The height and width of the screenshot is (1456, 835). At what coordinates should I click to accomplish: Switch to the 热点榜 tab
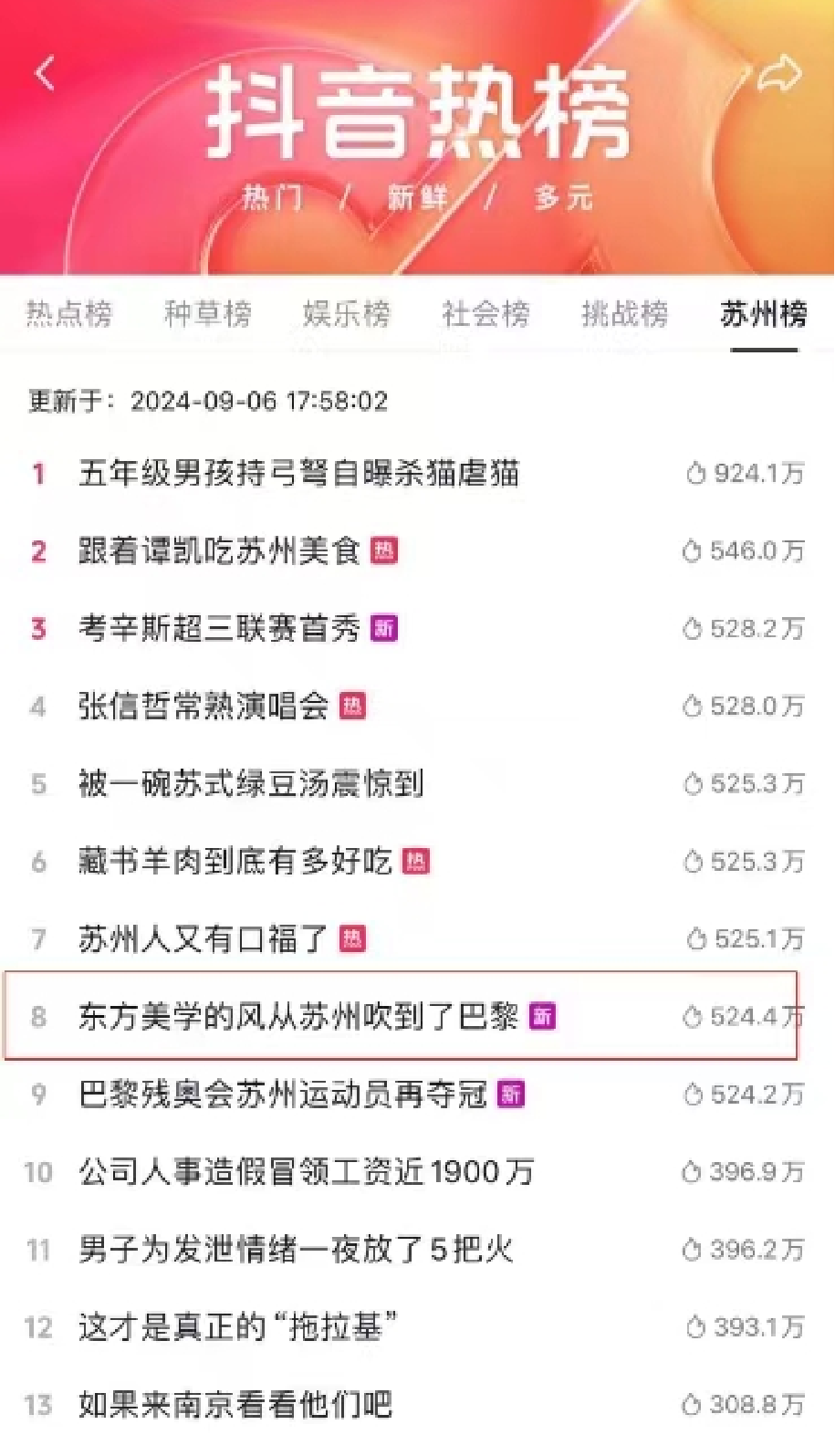[x=69, y=314]
